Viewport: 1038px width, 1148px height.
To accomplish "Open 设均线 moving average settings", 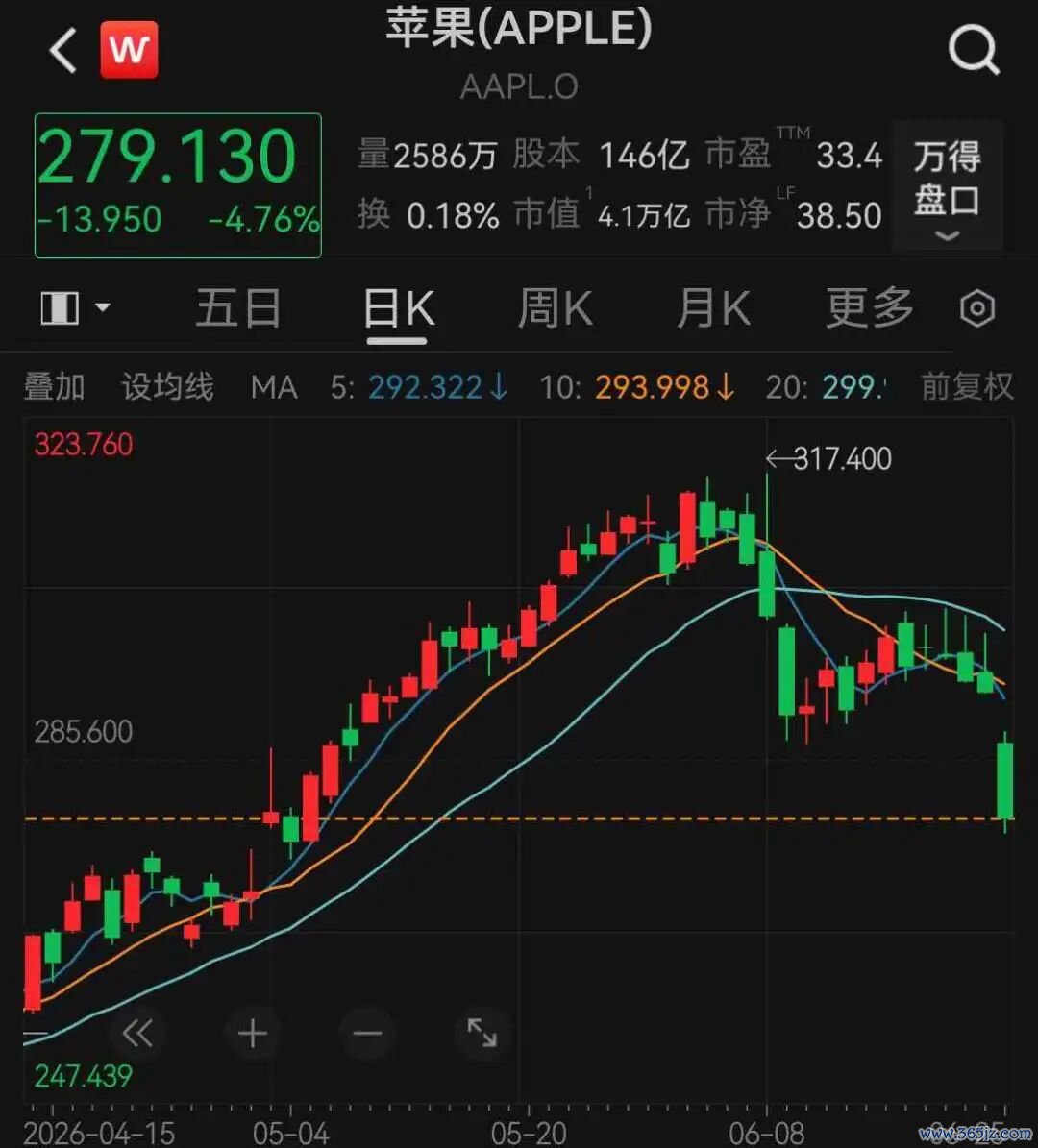I will pos(168,386).
